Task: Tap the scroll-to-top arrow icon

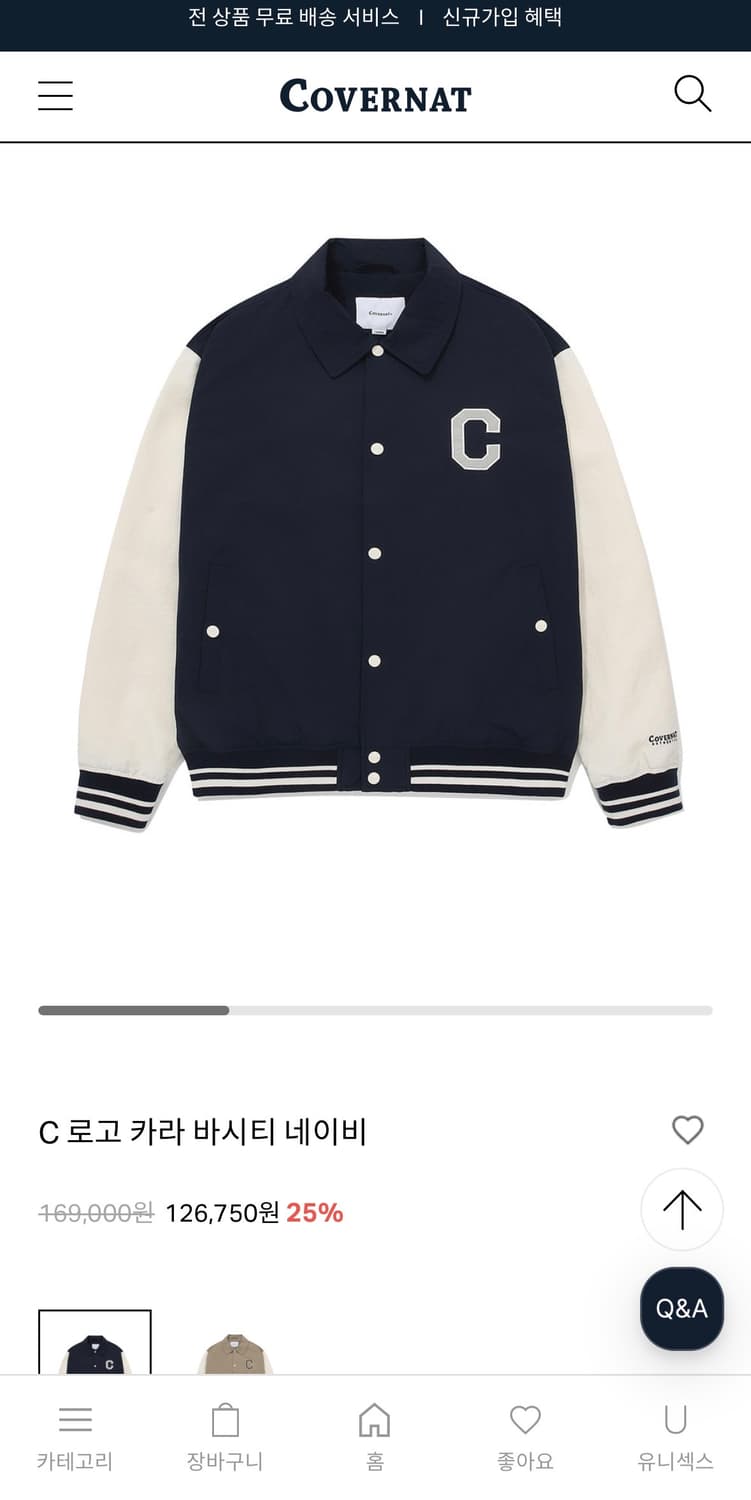Action: [681, 1209]
